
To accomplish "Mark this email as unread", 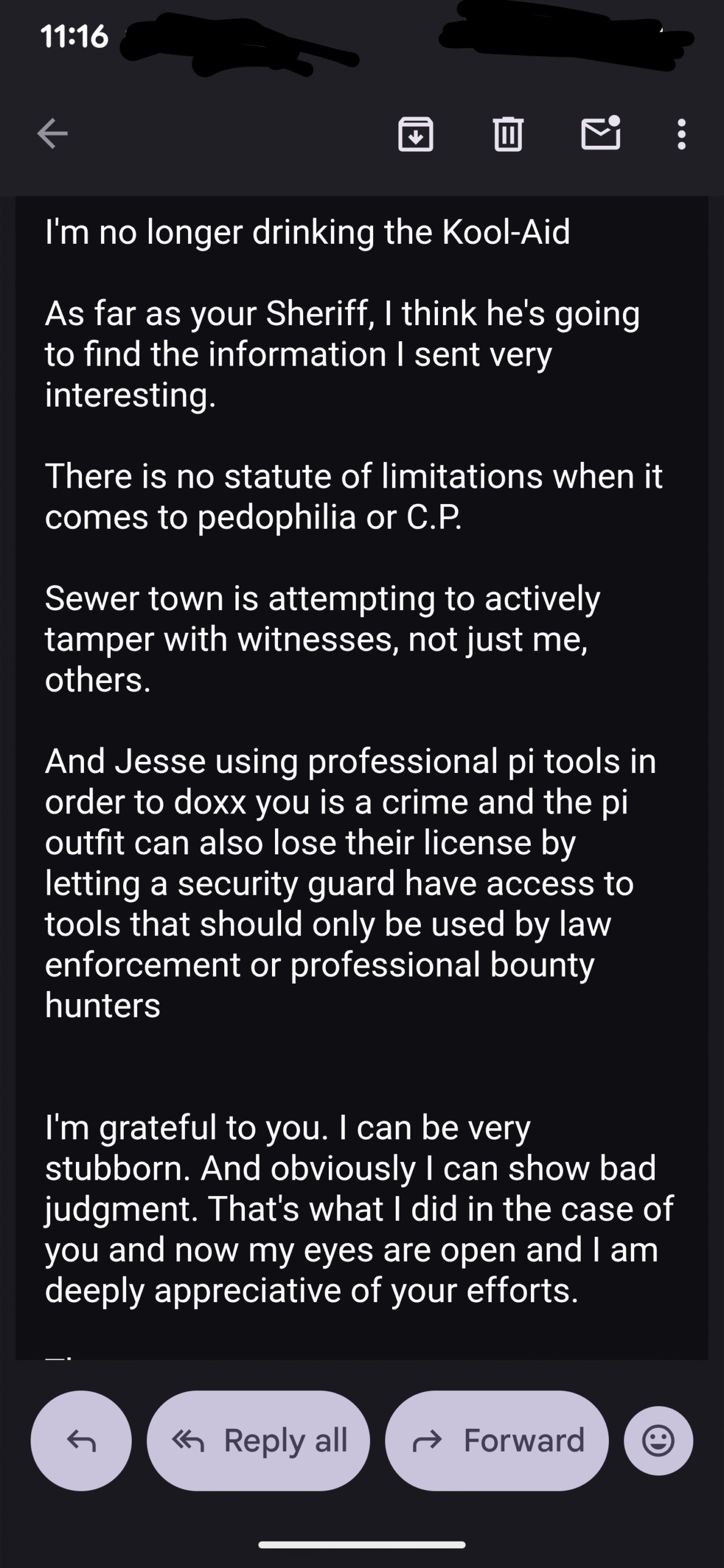I will tap(600, 134).
